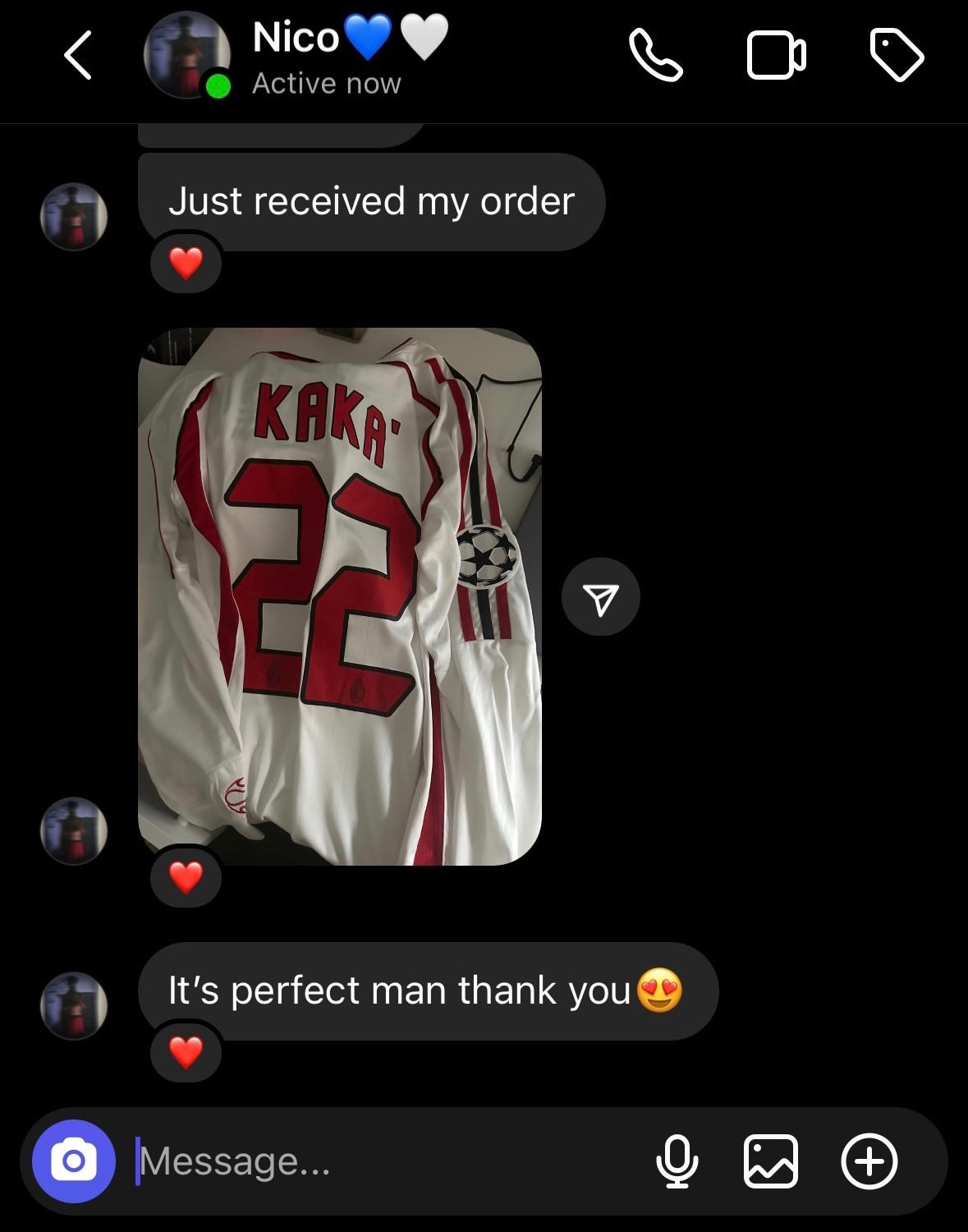This screenshot has width=968, height=1232.
Task: Focus the Message text field
Action: click(386, 1161)
